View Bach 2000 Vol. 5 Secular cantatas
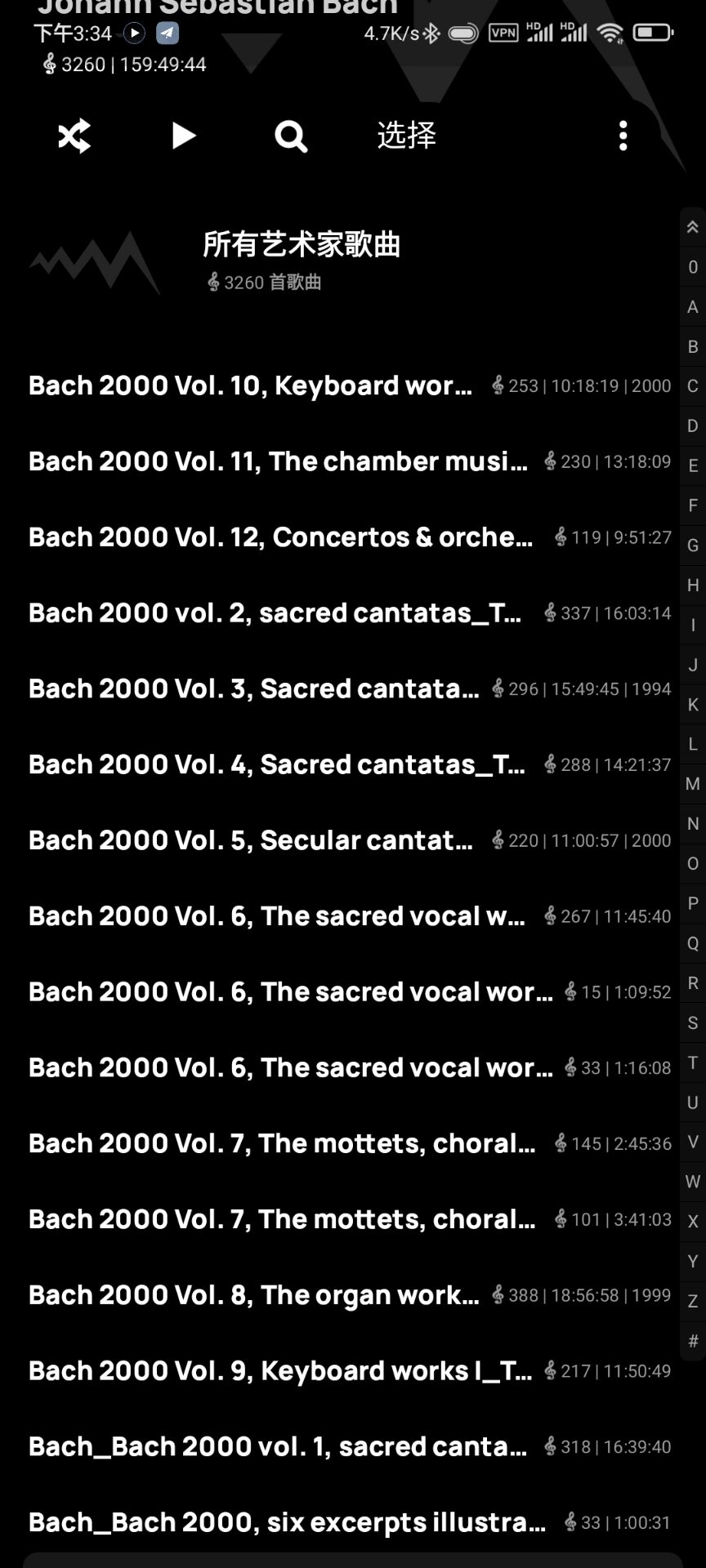706x1568 pixels. [x=250, y=840]
